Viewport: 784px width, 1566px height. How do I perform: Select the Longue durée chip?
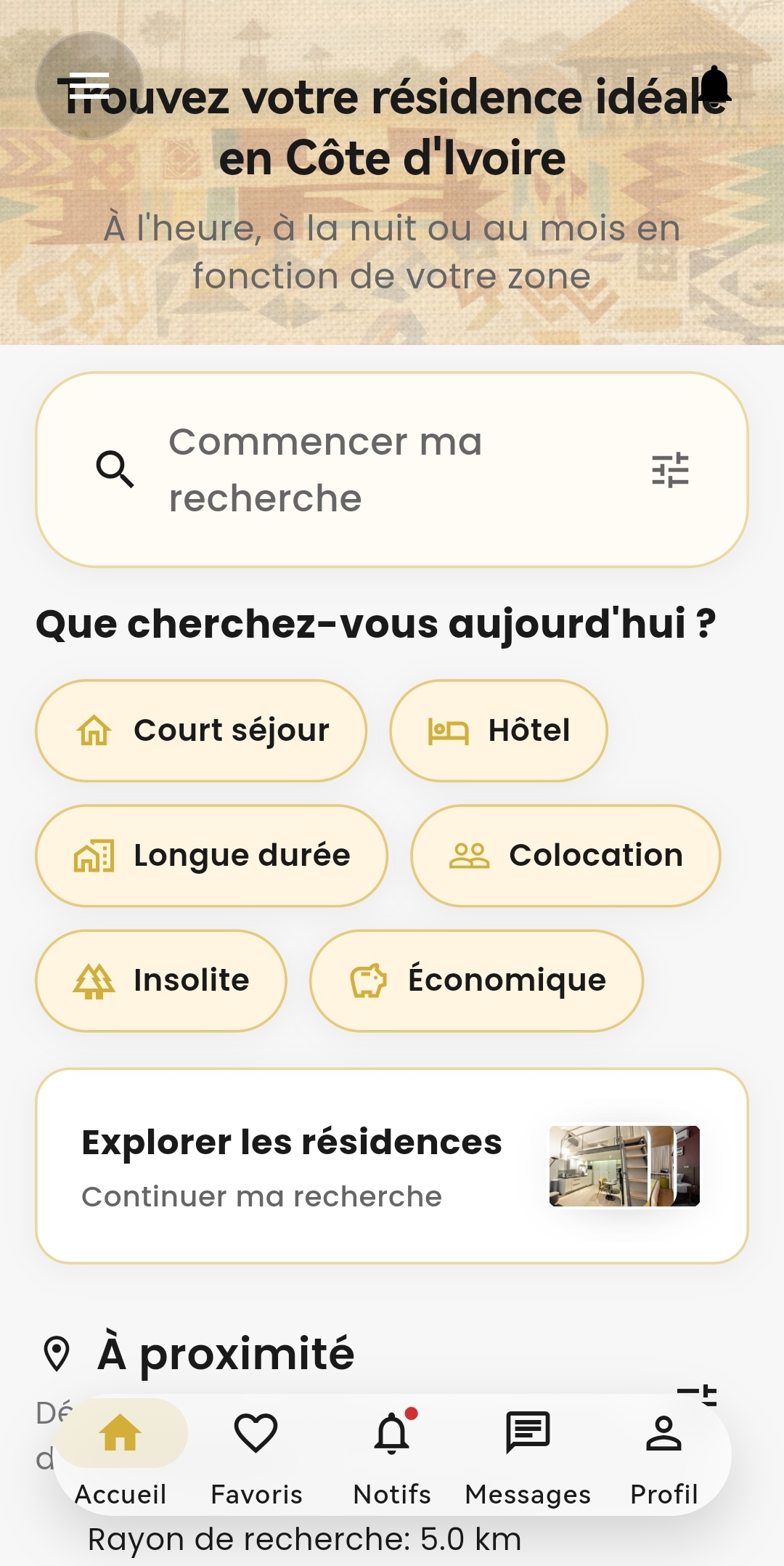pos(211,856)
